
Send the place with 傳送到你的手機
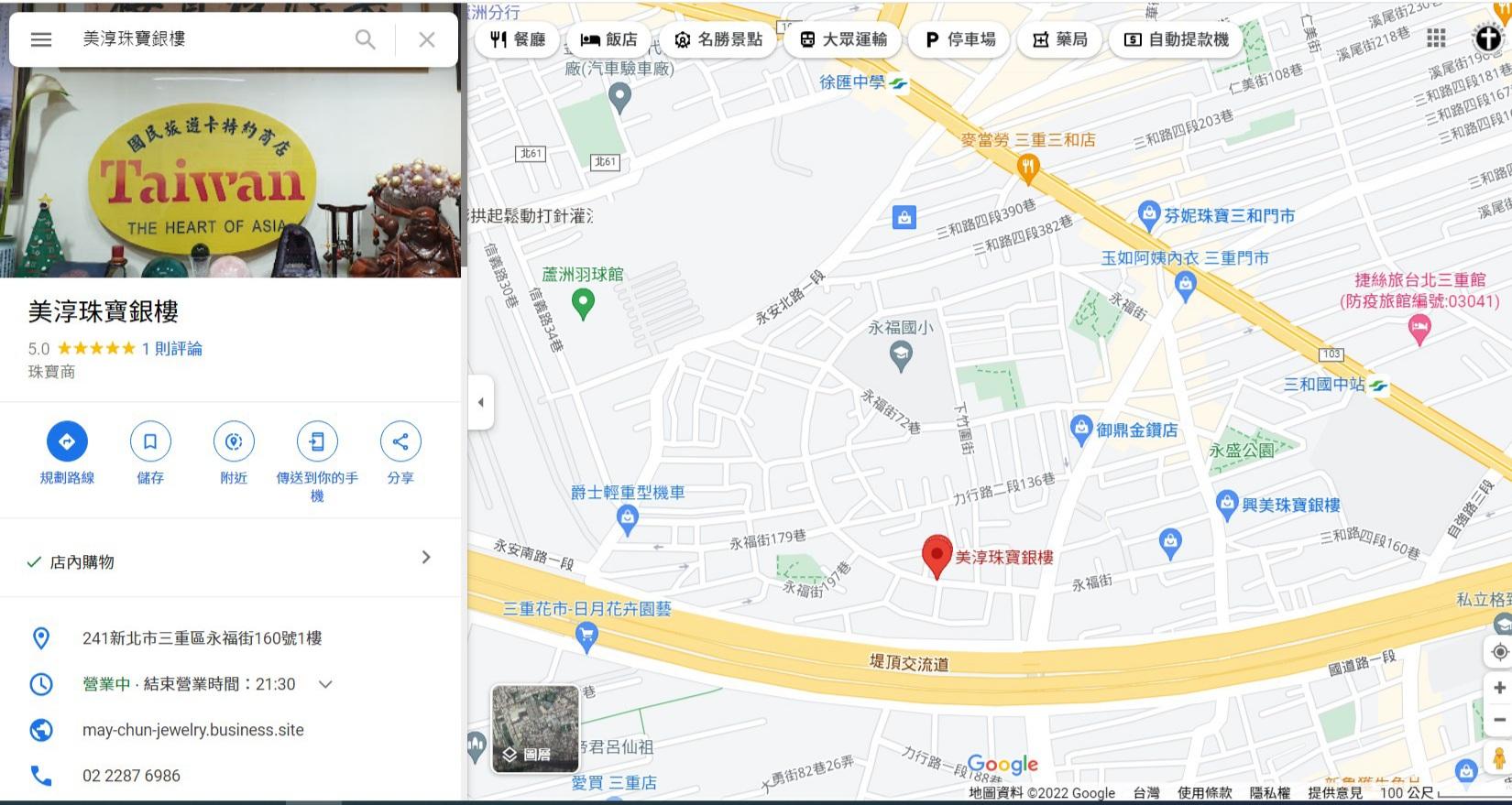[317, 441]
